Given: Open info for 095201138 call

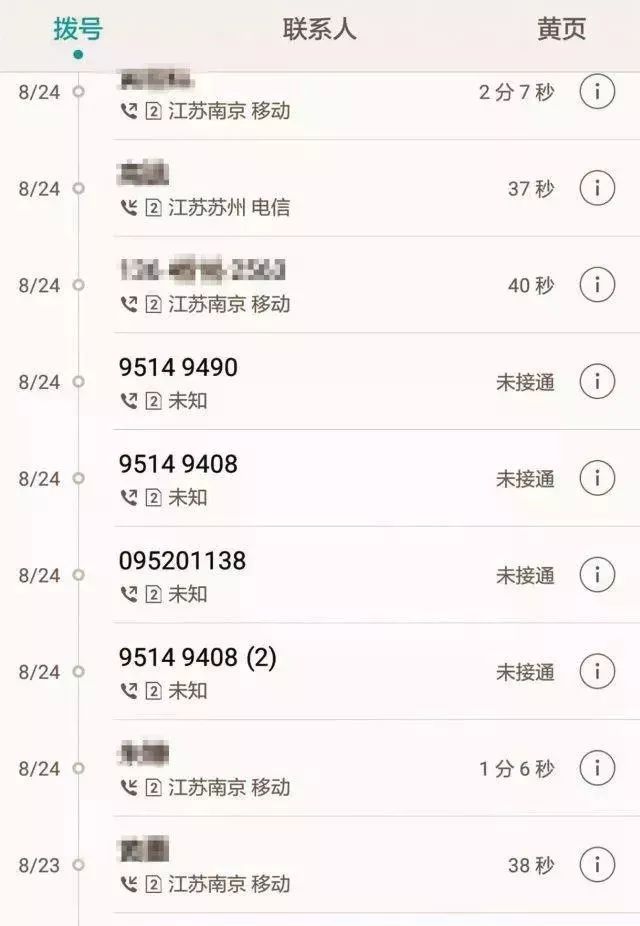Looking at the screenshot, I should pos(597,575).
